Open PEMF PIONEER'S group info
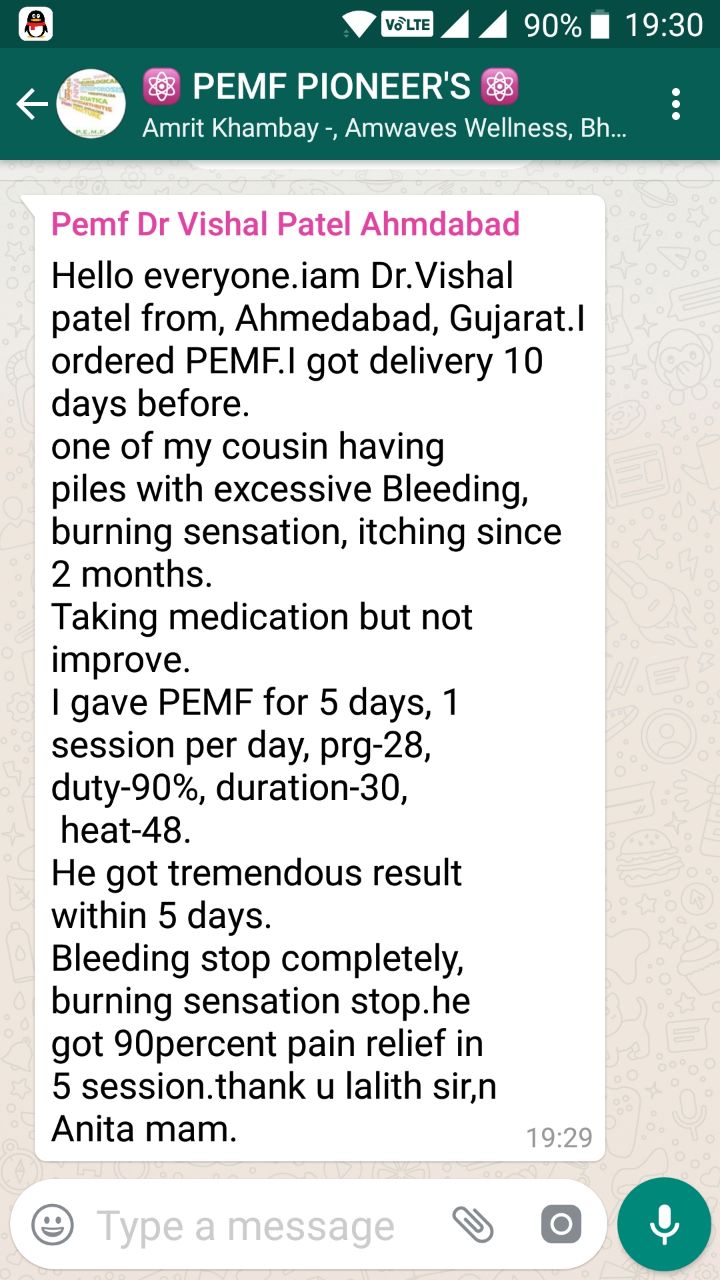Viewport: 720px width, 1280px height. point(387,104)
